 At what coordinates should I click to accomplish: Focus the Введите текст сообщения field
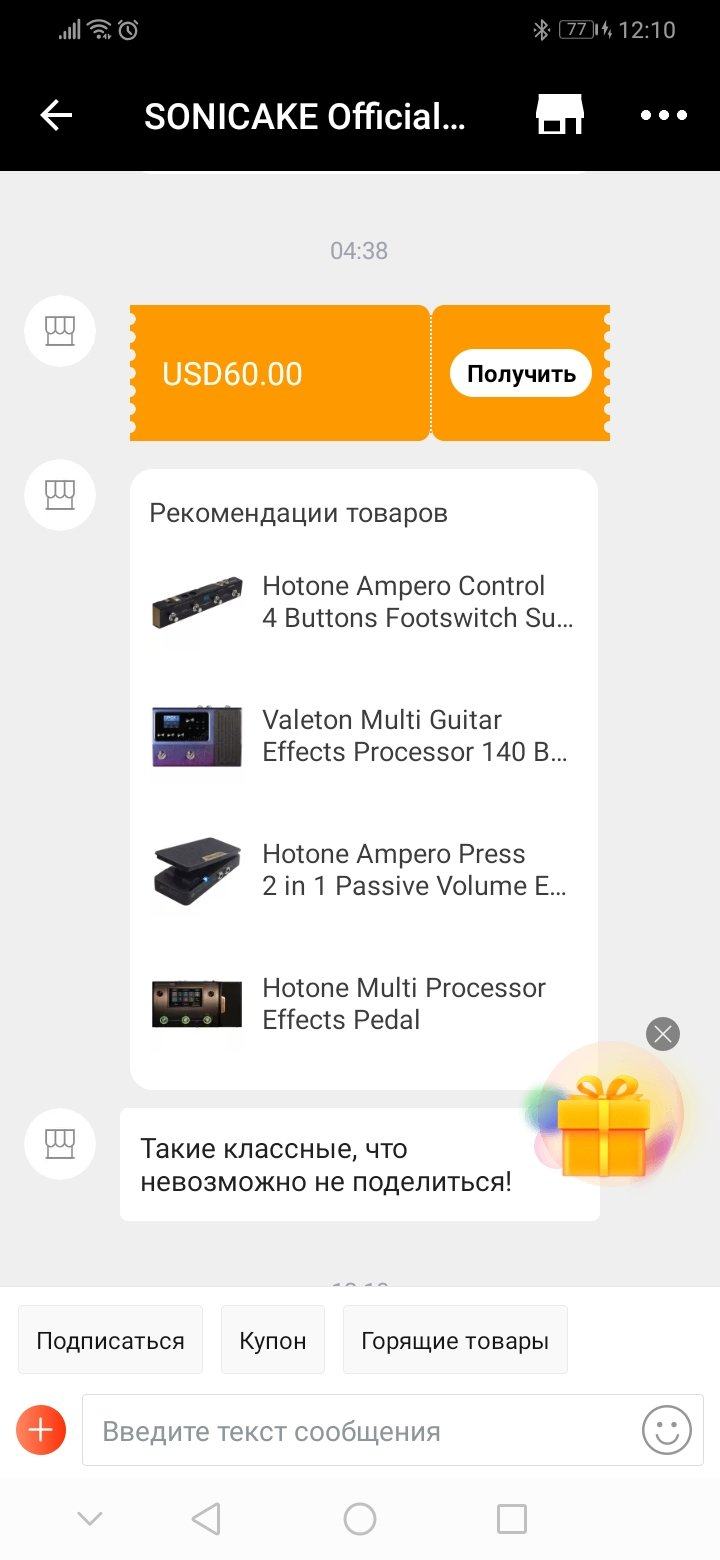360,1431
